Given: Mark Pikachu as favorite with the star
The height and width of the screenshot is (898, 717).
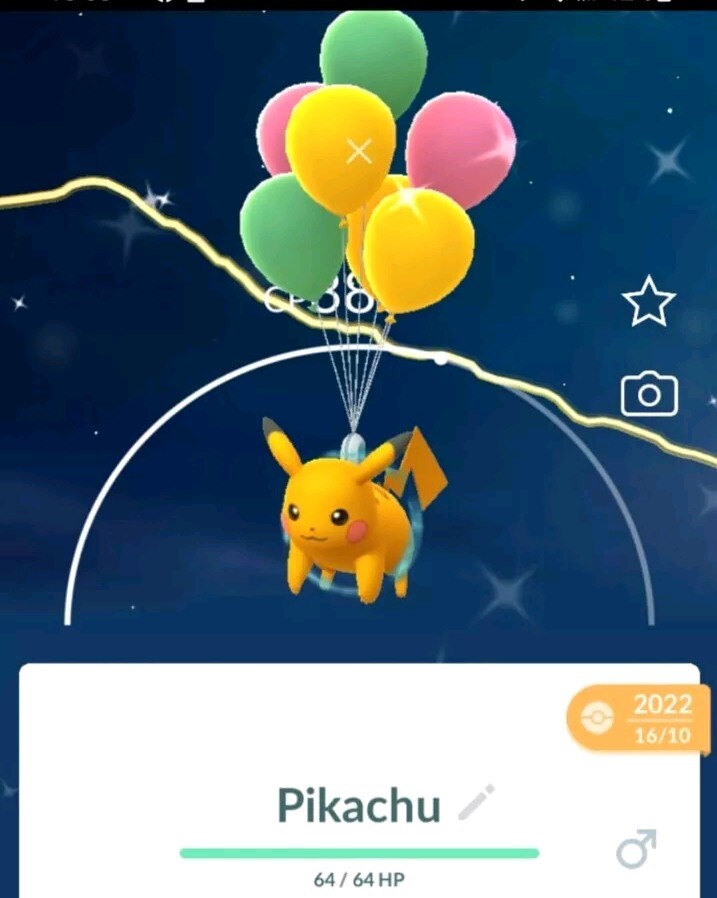Looking at the screenshot, I should (x=649, y=302).
